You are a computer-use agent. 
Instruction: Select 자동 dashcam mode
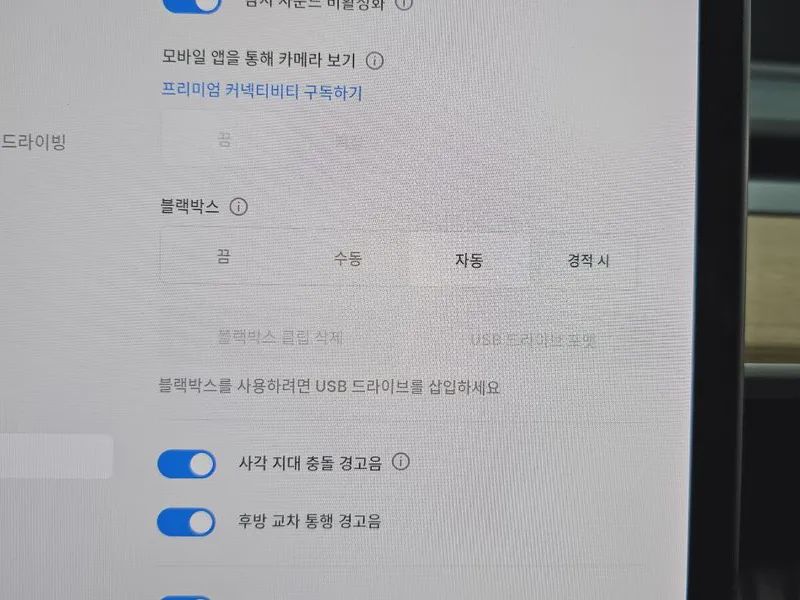468,261
